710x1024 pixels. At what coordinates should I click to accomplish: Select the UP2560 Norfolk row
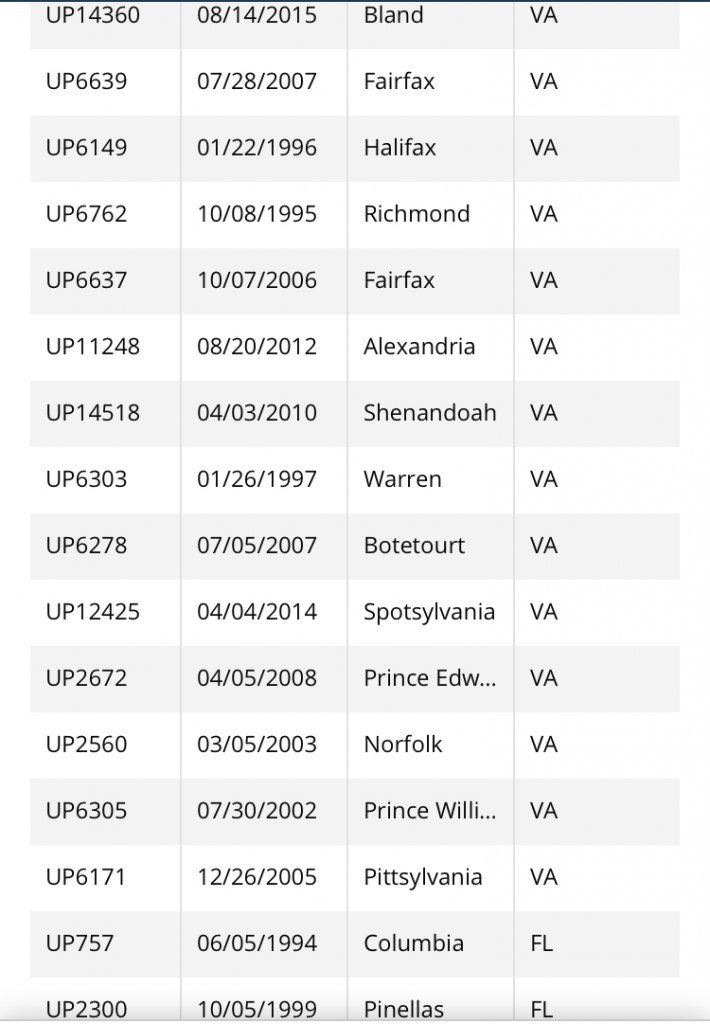[87, 745]
